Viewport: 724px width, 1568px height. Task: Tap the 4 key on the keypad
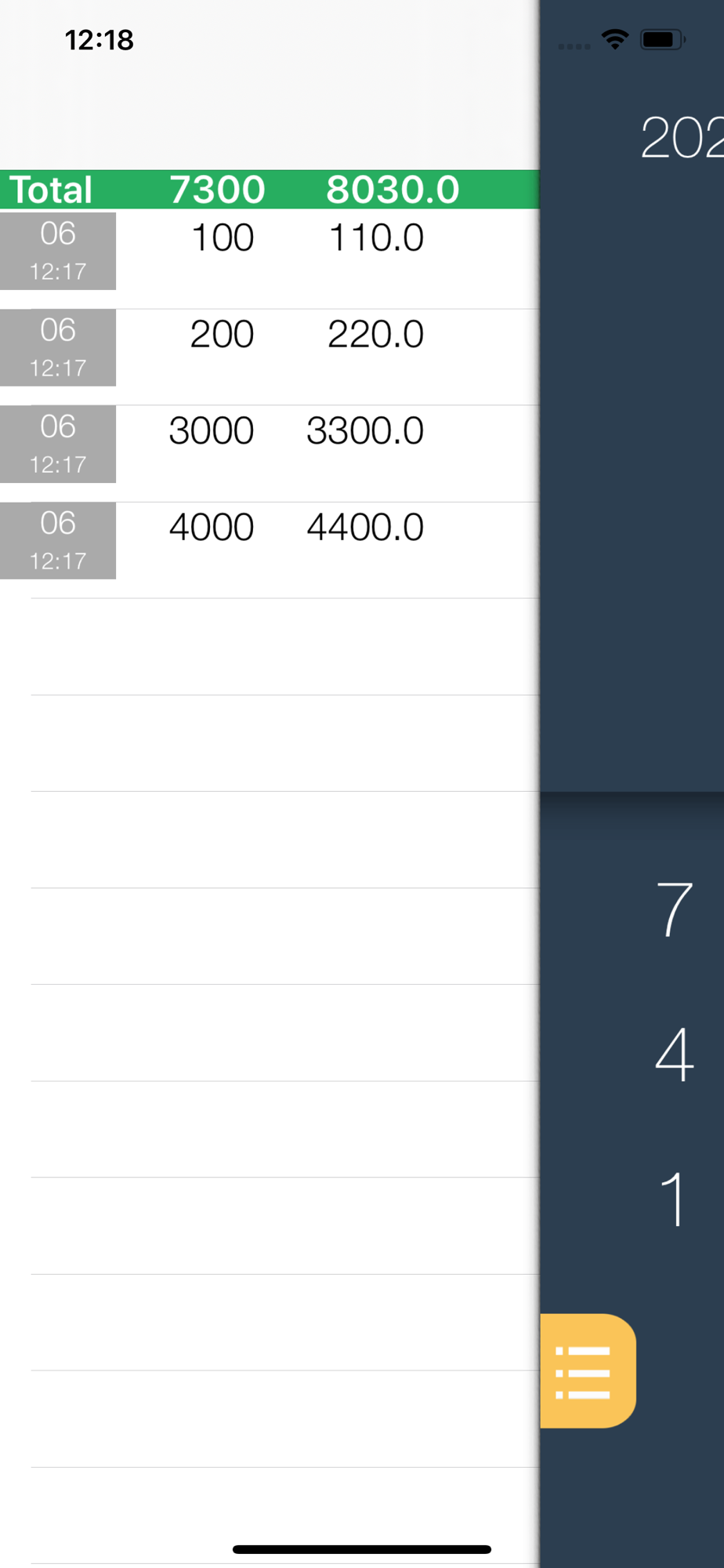tap(674, 1054)
